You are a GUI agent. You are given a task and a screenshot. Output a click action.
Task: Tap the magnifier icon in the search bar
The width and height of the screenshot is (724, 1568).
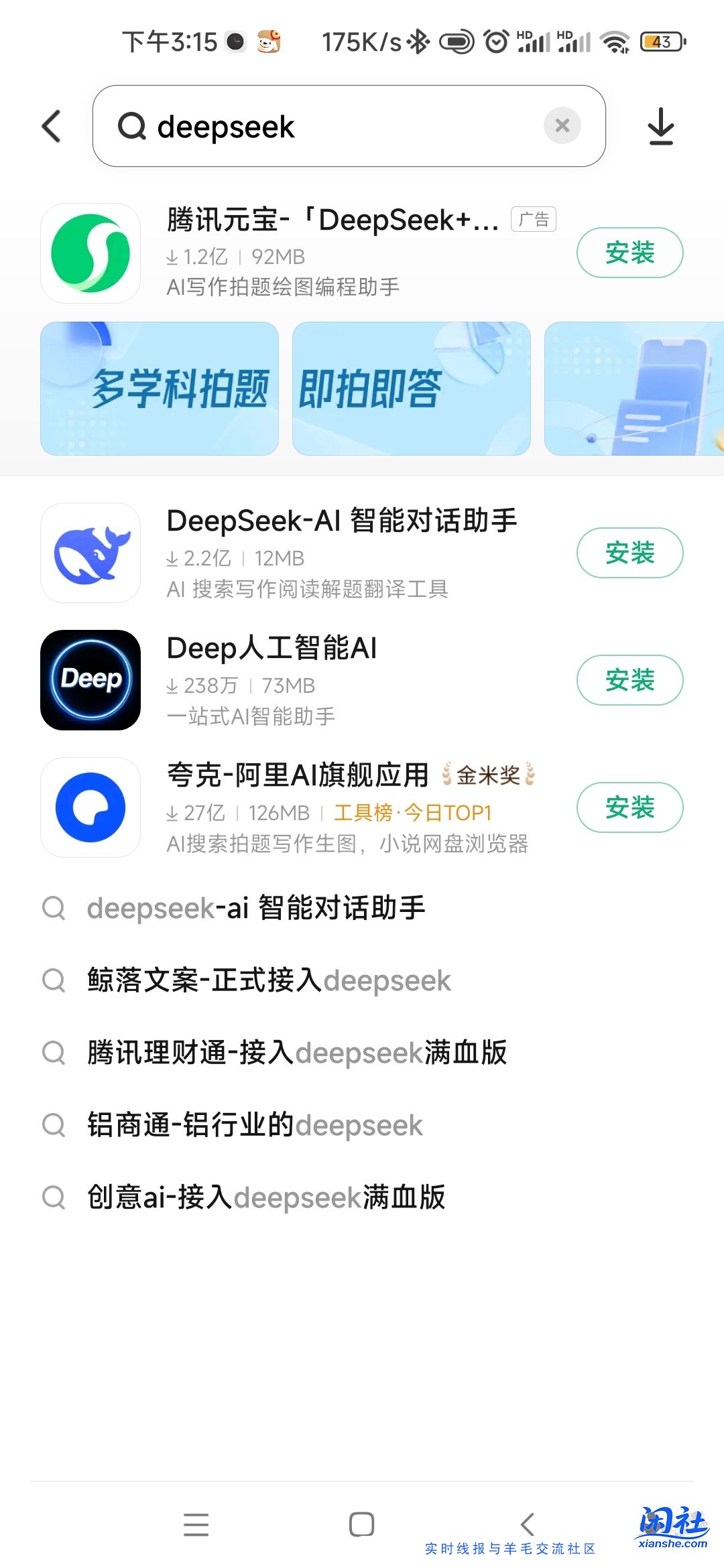(132, 127)
